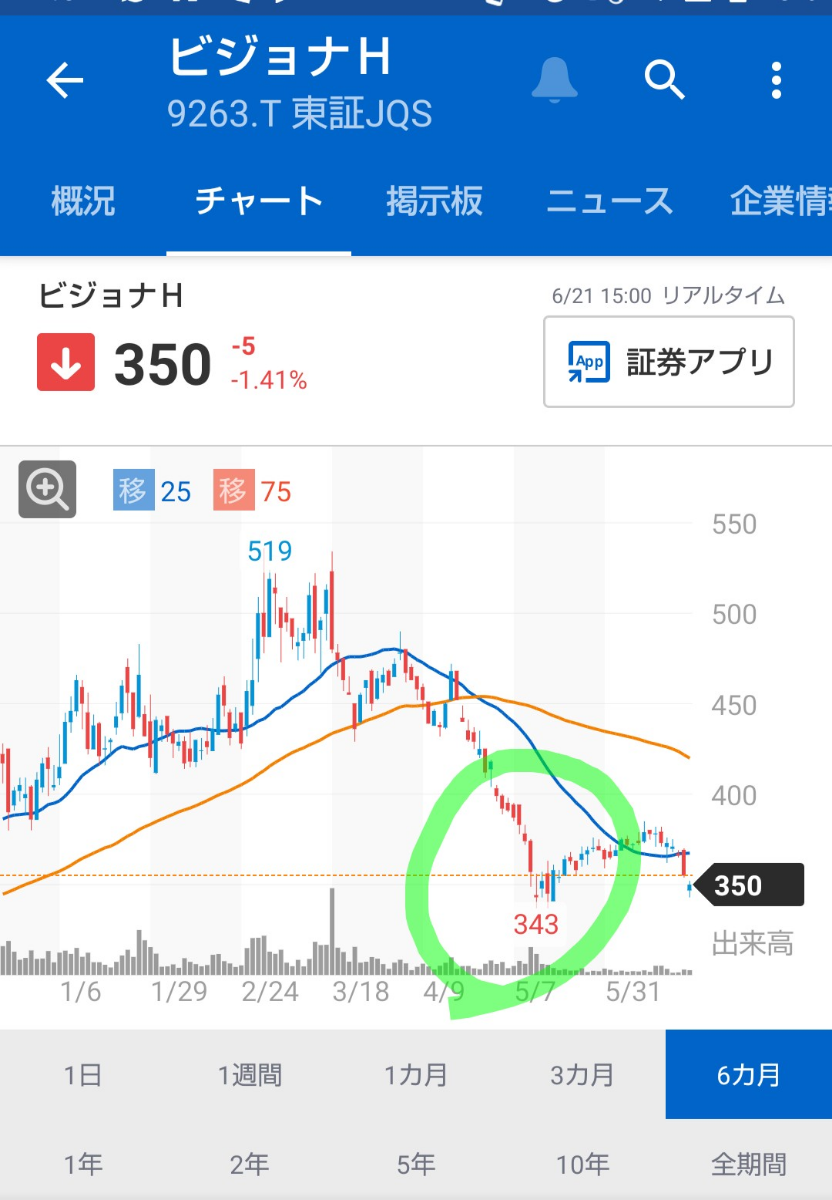Viewport: 832px width, 1200px height.
Task: Open the price alert bell
Action: pos(555,80)
